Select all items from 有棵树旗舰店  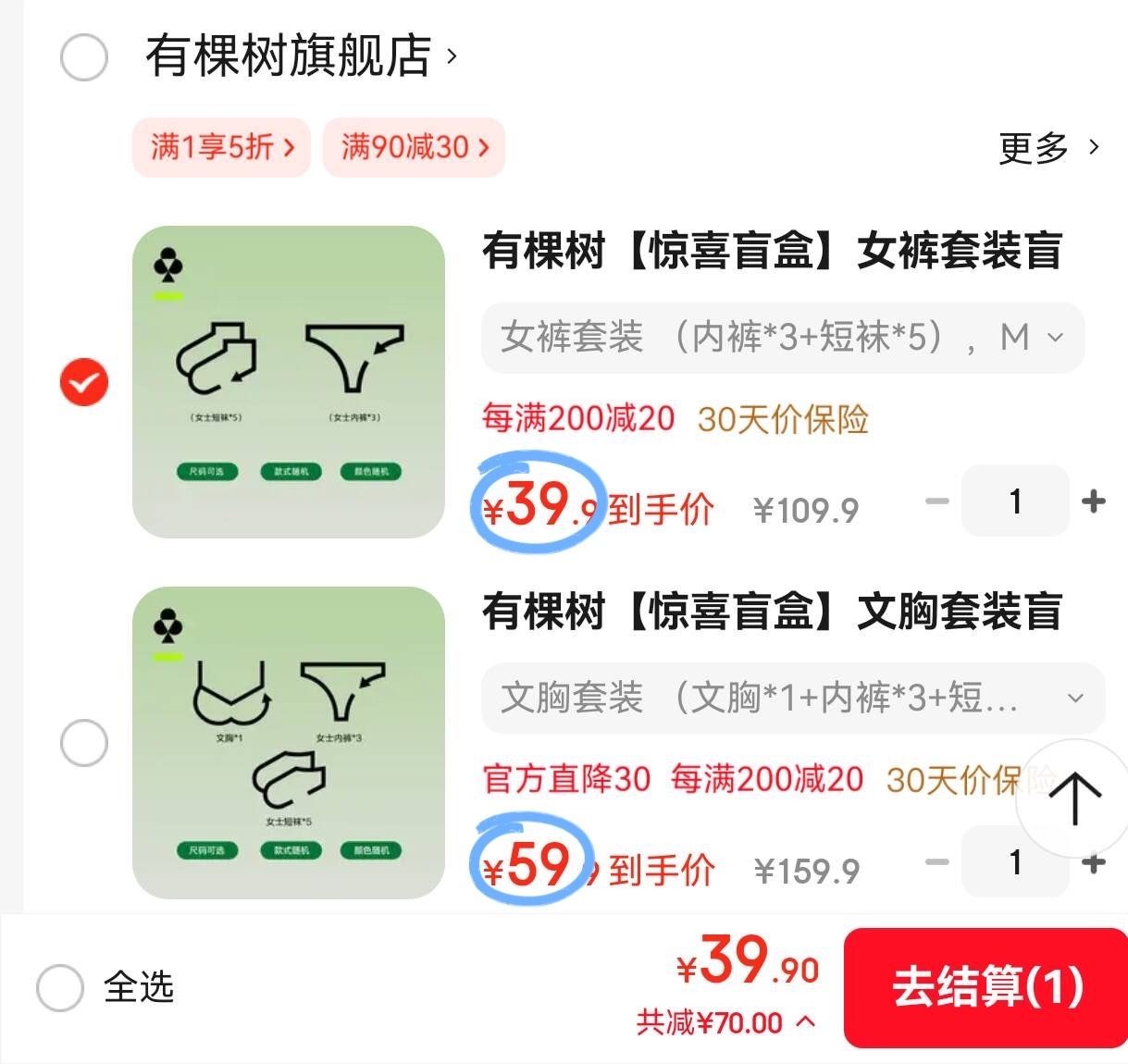coord(84,57)
